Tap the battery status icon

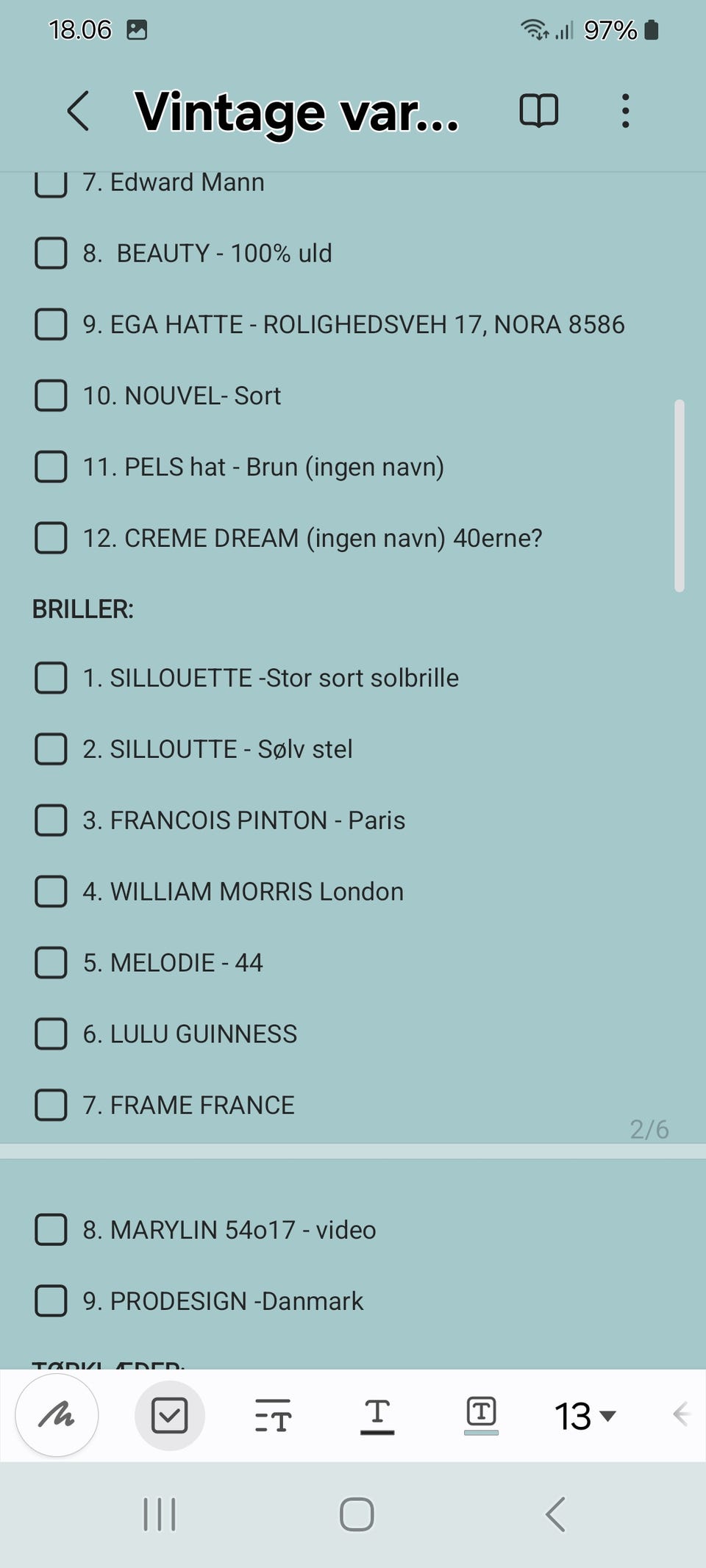(x=652, y=30)
